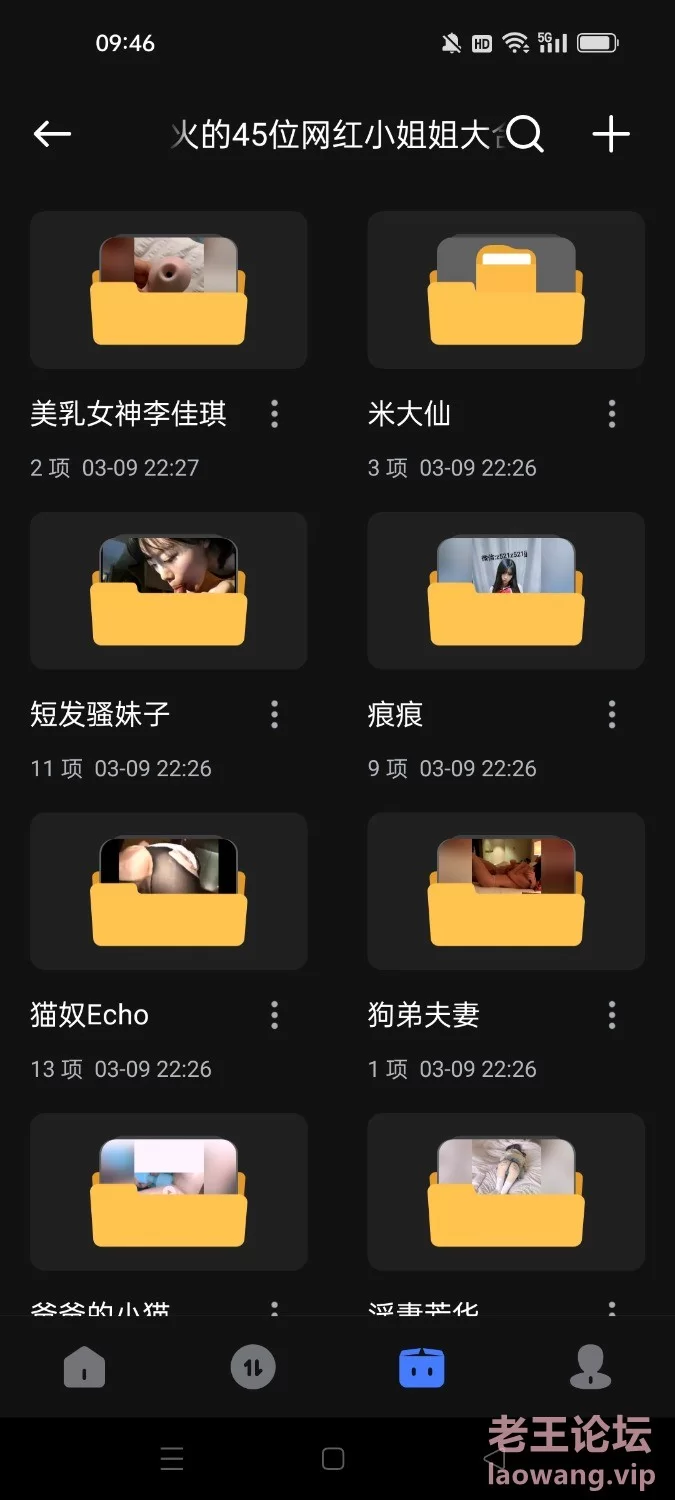
Task: Go back using the top-left arrow
Action: pyautogui.click(x=52, y=134)
